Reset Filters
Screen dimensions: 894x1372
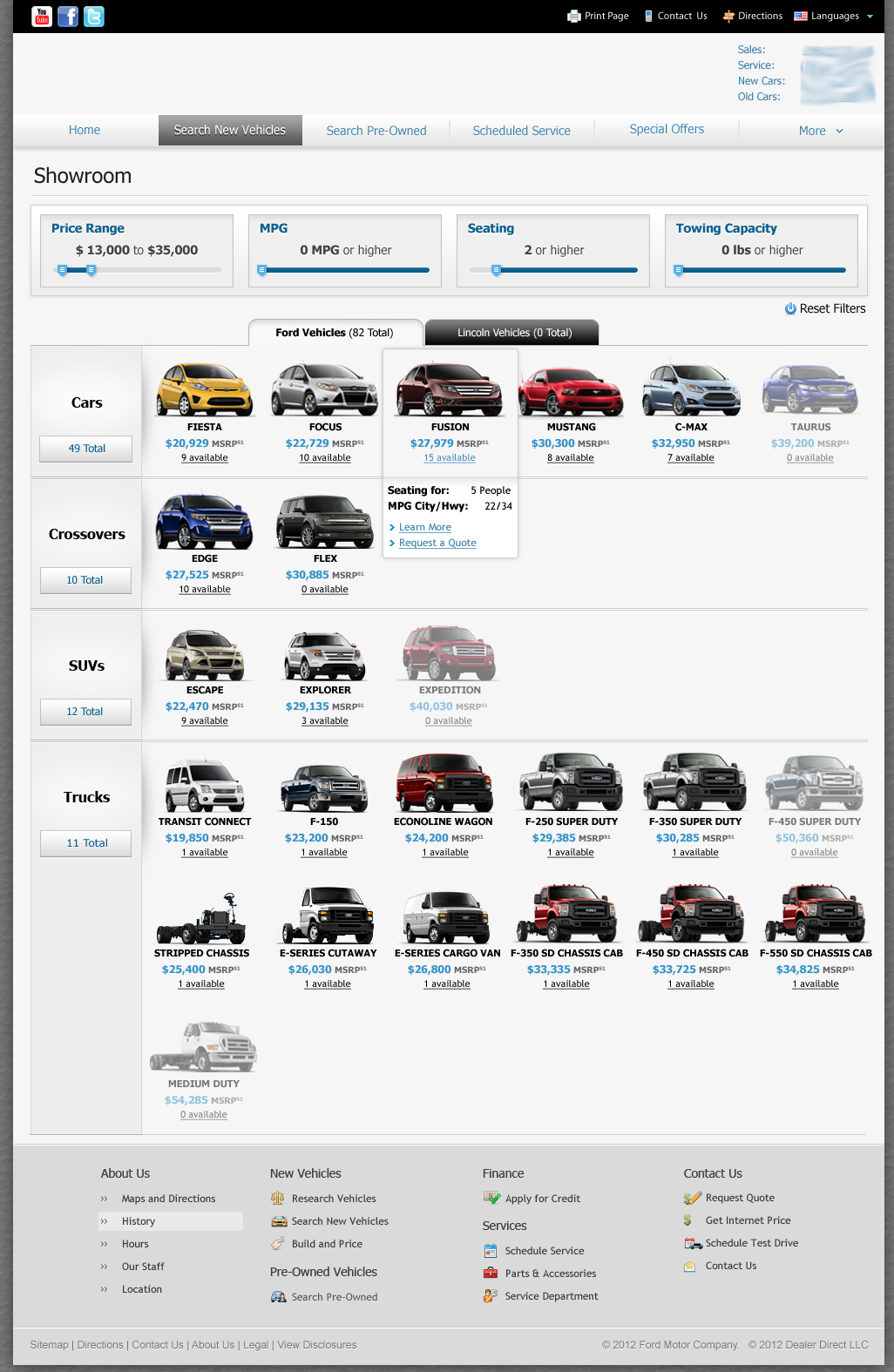point(824,308)
